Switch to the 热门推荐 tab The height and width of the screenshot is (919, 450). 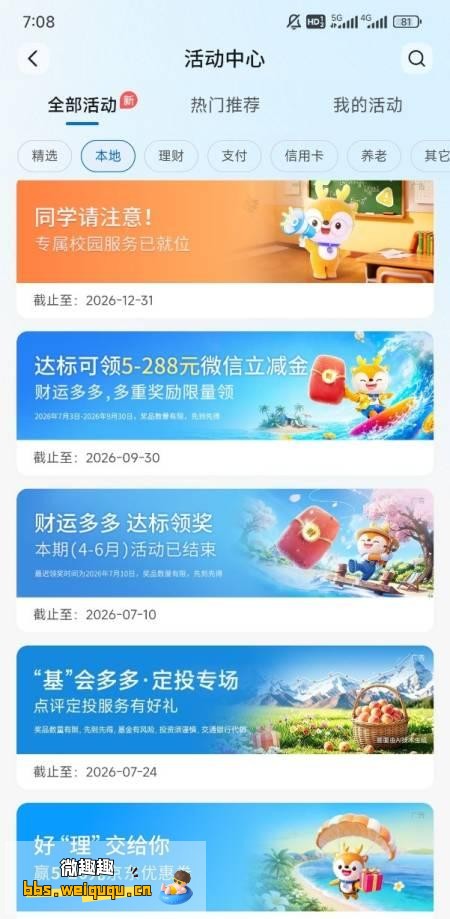click(x=225, y=105)
